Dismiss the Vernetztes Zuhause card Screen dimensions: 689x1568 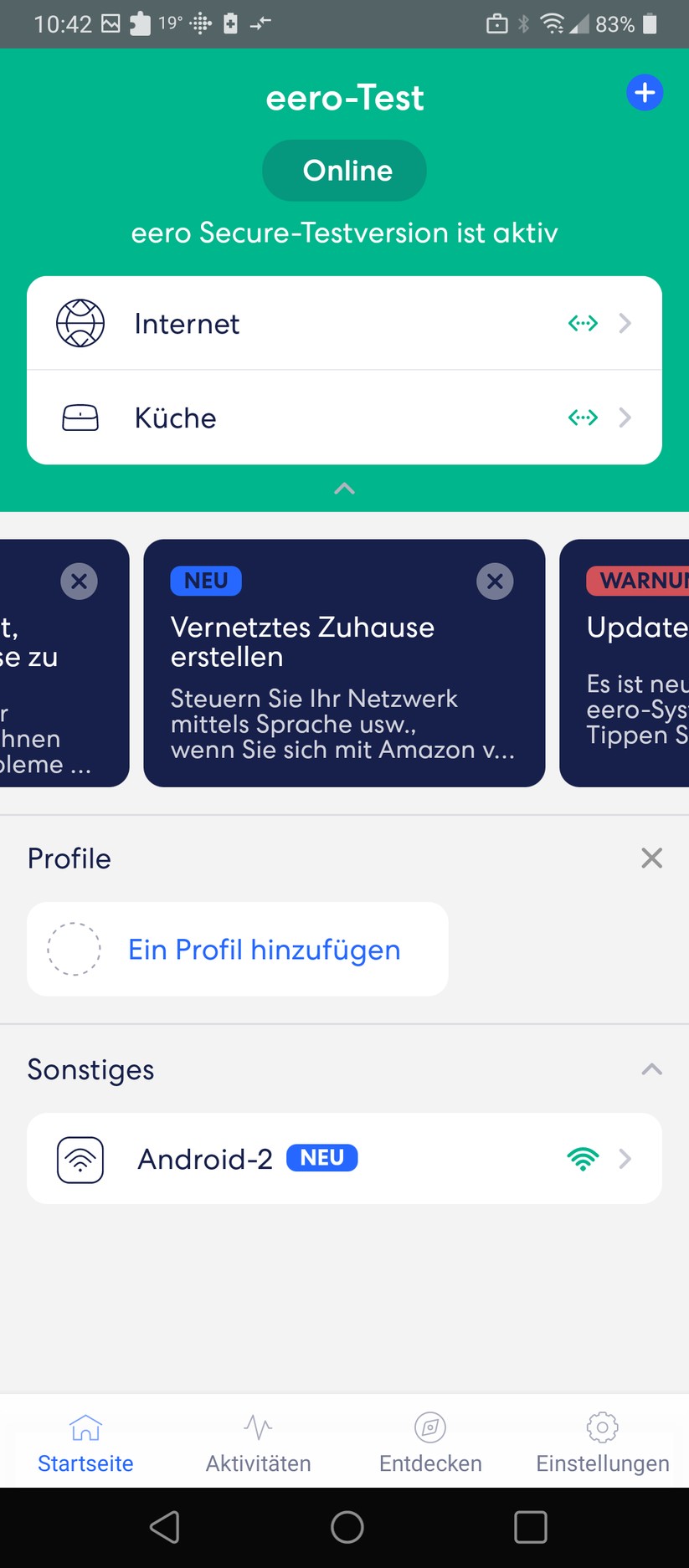pos(495,581)
